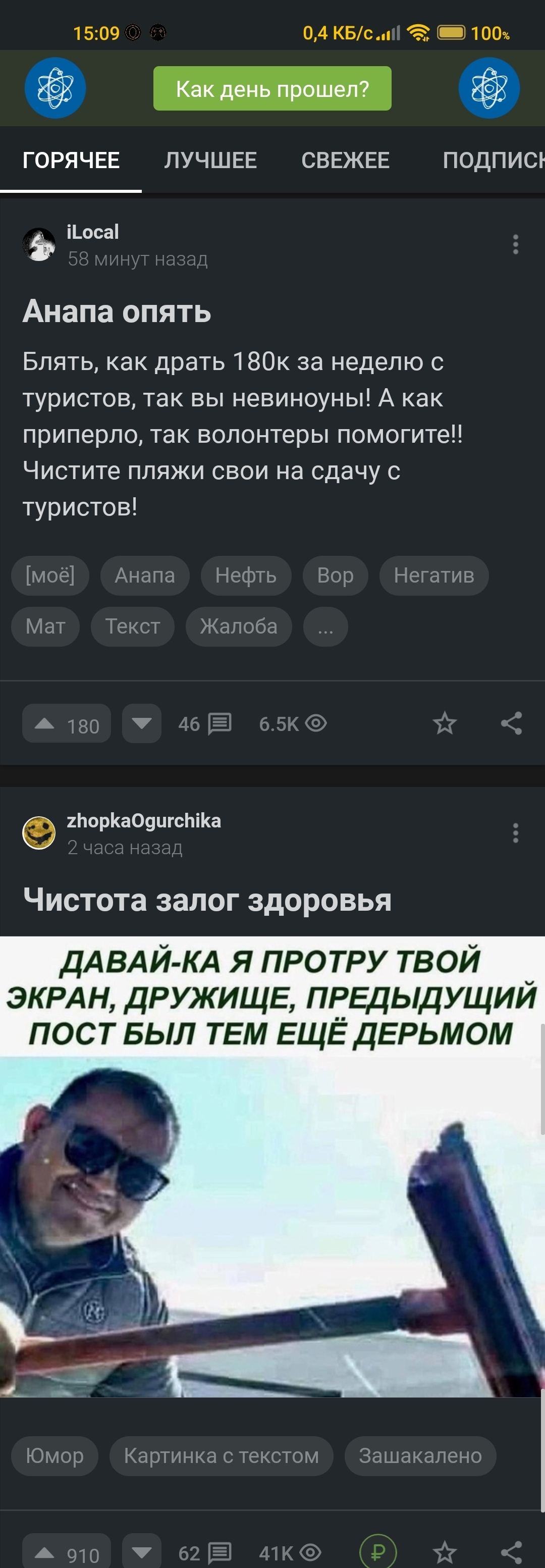Open the ПОДПИСКИ tab
Screen dimensions: 545x1568
pyautogui.click(x=492, y=160)
